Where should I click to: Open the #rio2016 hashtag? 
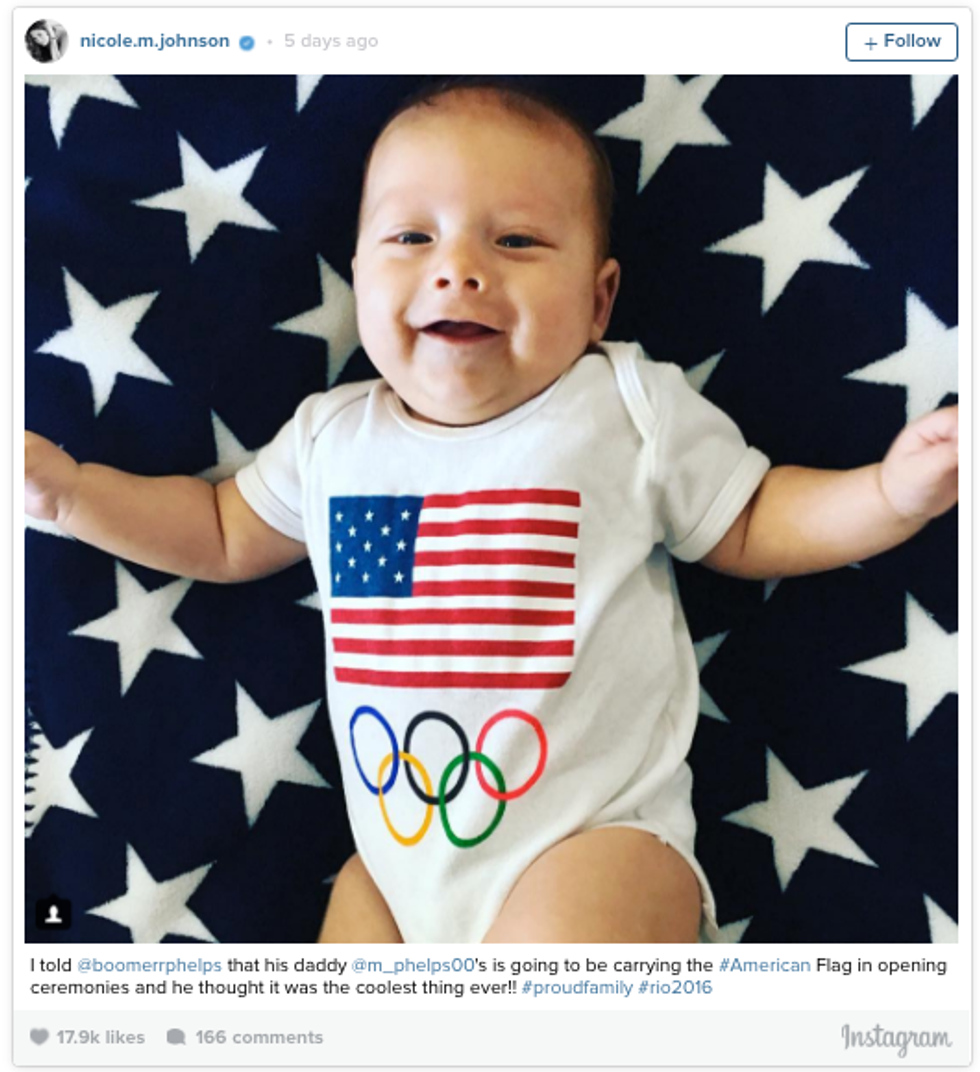(x=675, y=988)
